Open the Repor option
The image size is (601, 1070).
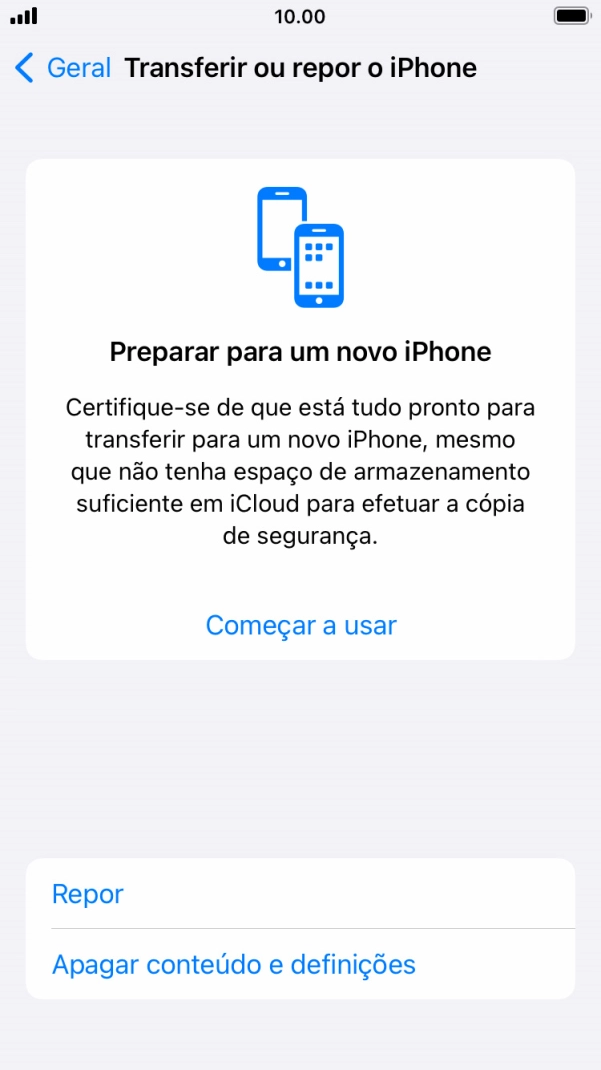tap(88, 894)
